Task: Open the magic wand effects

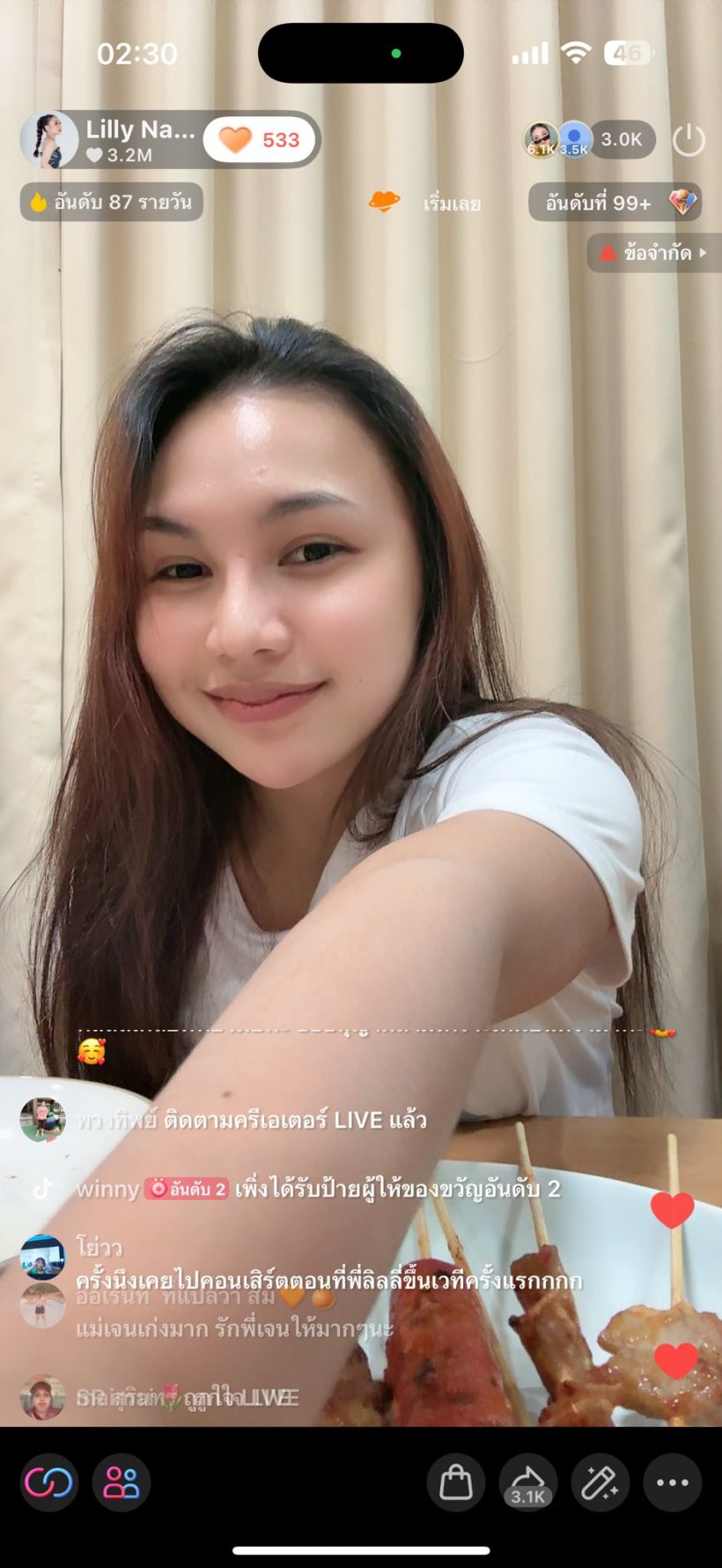Action: pyautogui.click(x=600, y=1483)
